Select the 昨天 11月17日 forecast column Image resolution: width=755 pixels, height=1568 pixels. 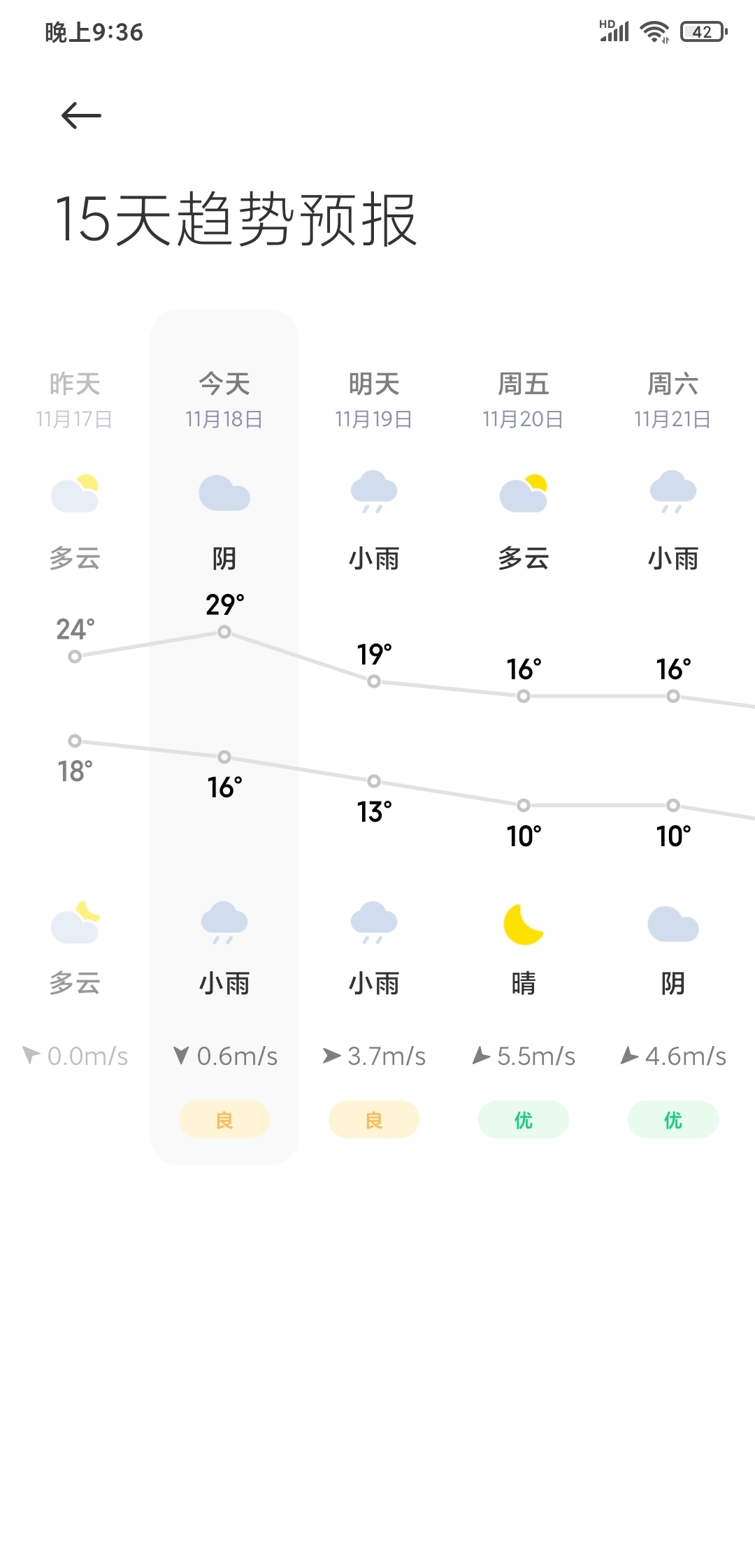75,736
